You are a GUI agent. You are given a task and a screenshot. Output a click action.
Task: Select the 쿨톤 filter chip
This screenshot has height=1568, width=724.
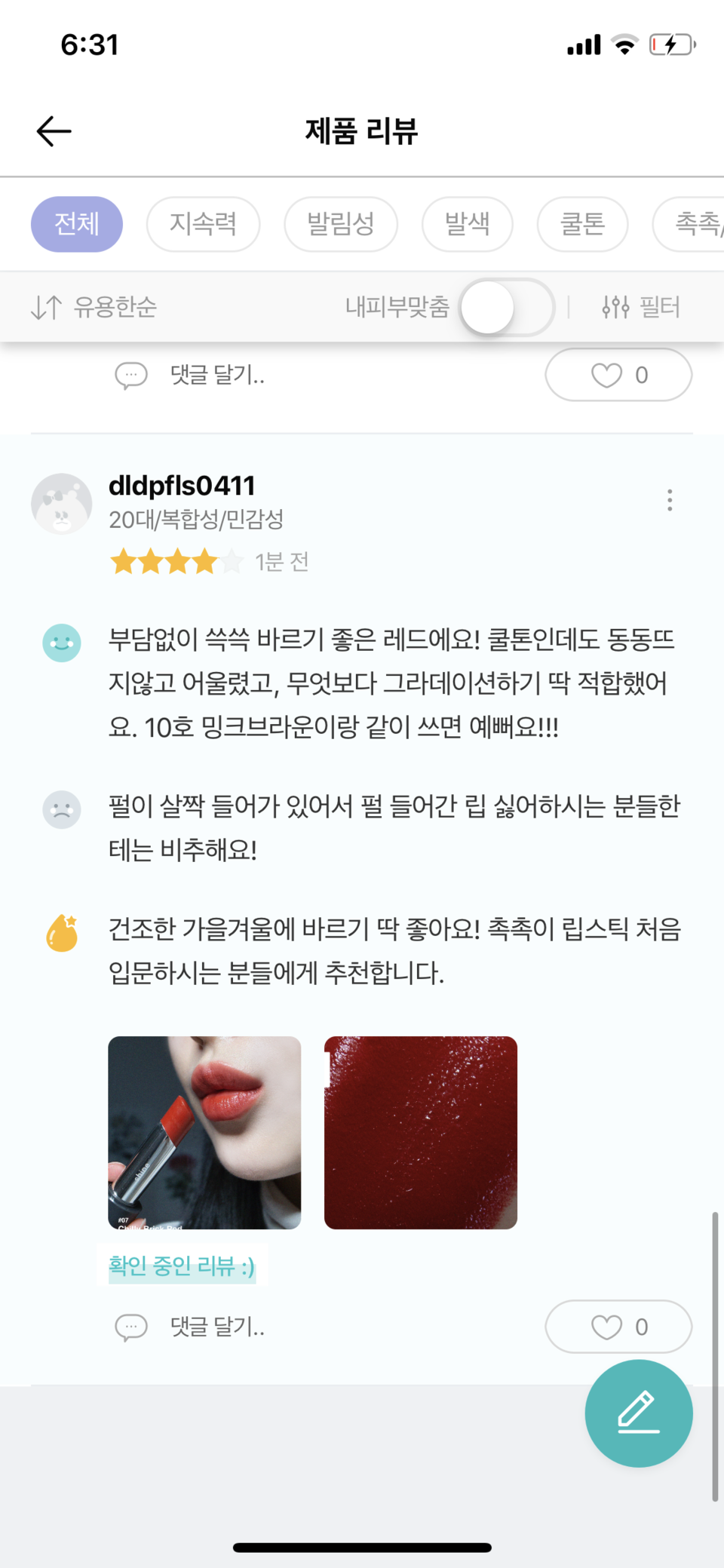tap(582, 224)
